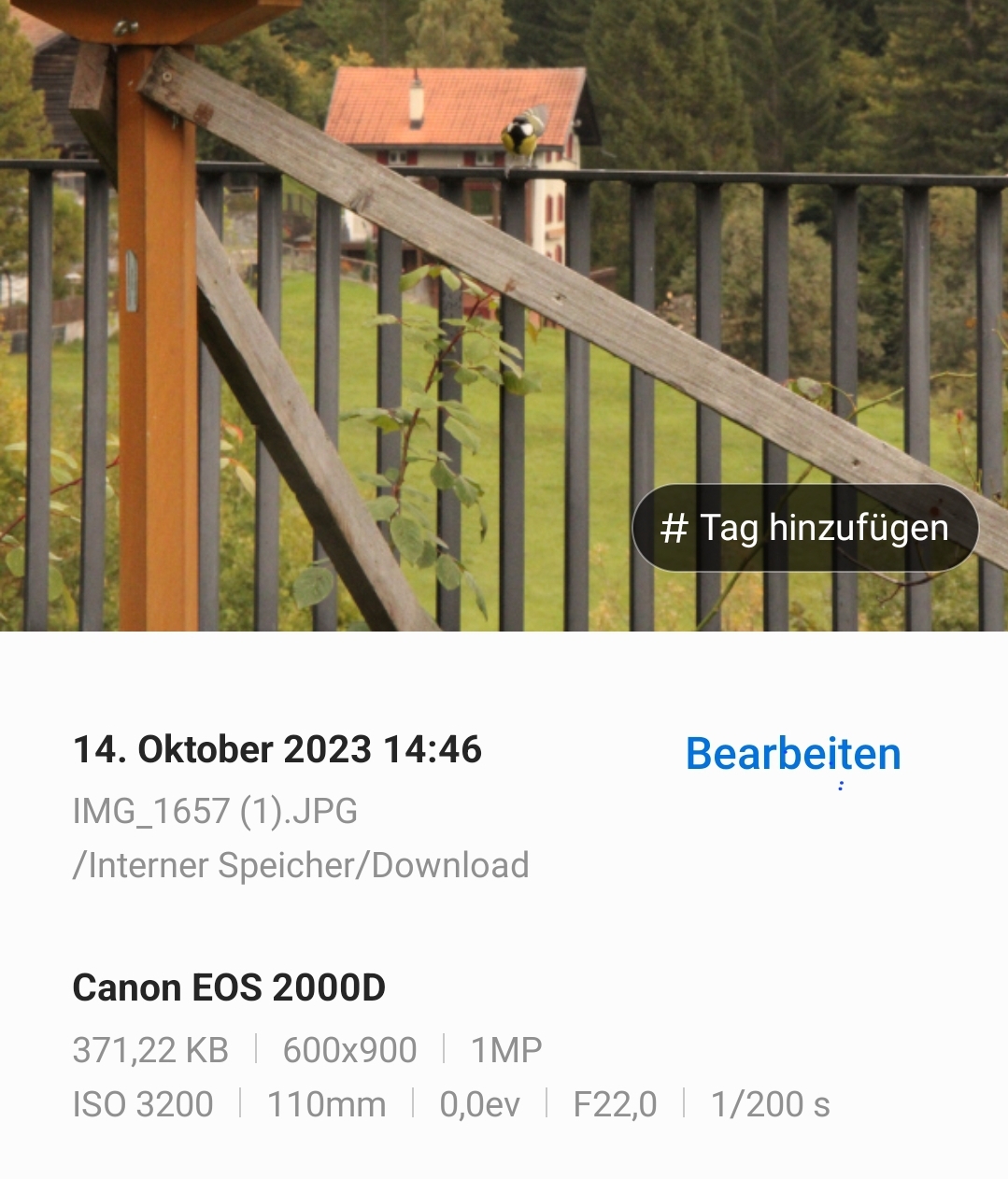This screenshot has width=1008, height=1179.
Task: Open 'Bearbeiten' to edit photo details
Action: (793, 754)
